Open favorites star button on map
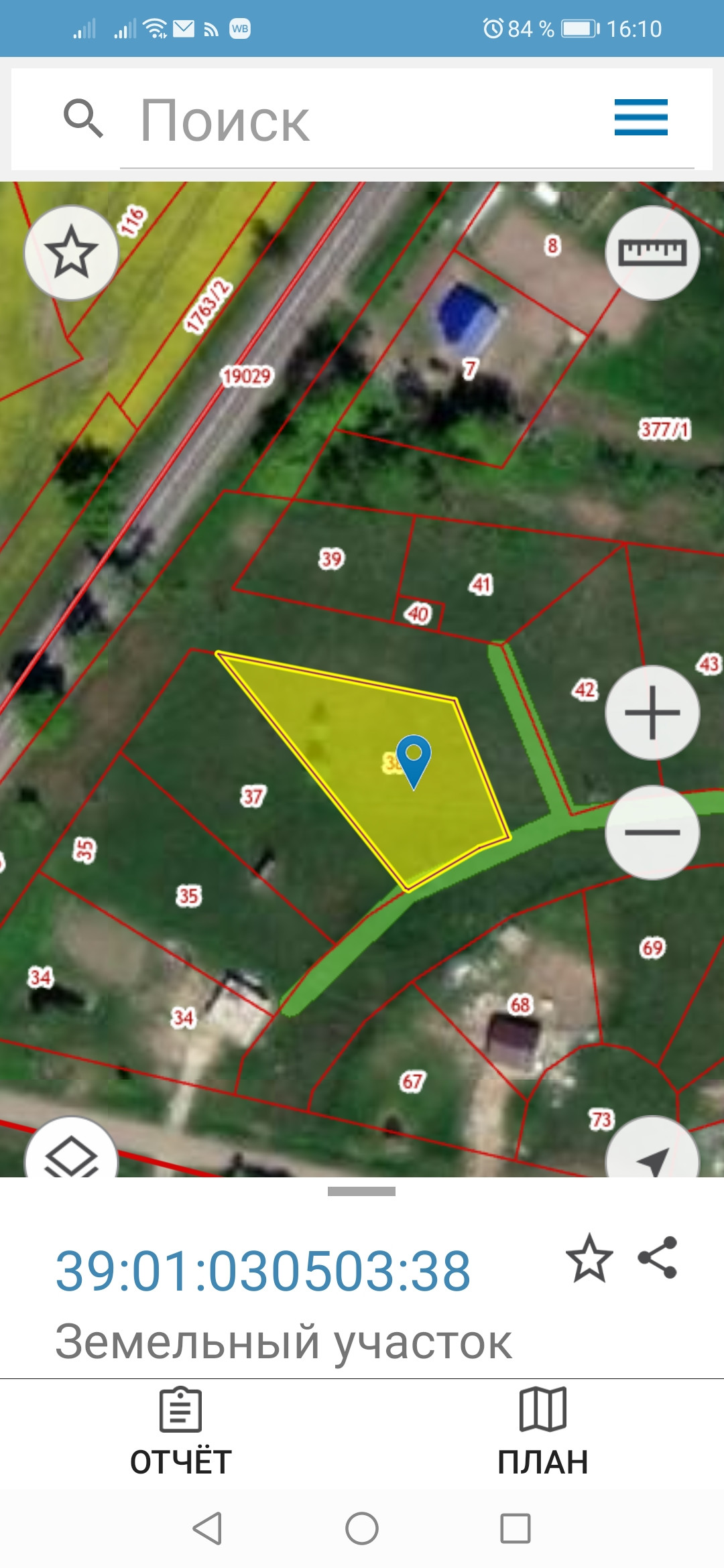The height and width of the screenshot is (1568, 724). pyautogui.click(x=71, y=253)
